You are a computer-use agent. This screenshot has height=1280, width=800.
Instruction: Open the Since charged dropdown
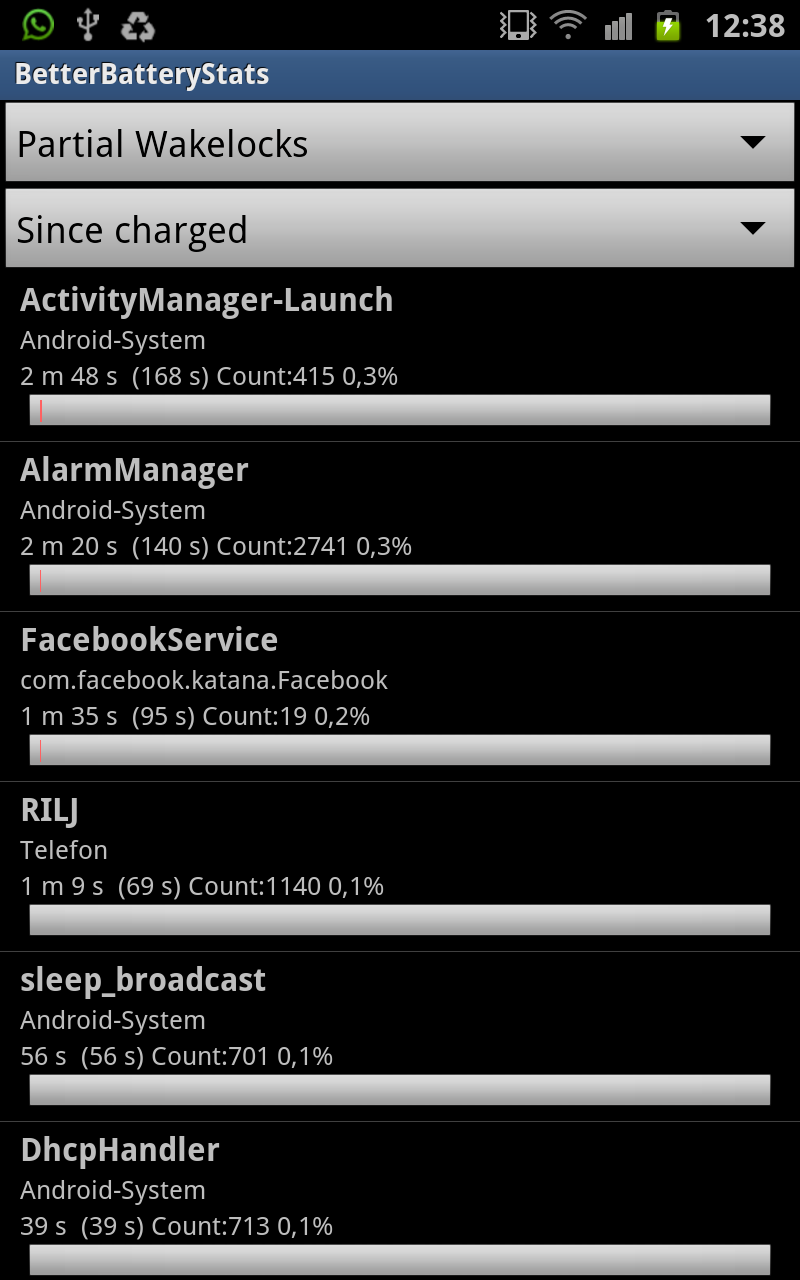(400, 229)
